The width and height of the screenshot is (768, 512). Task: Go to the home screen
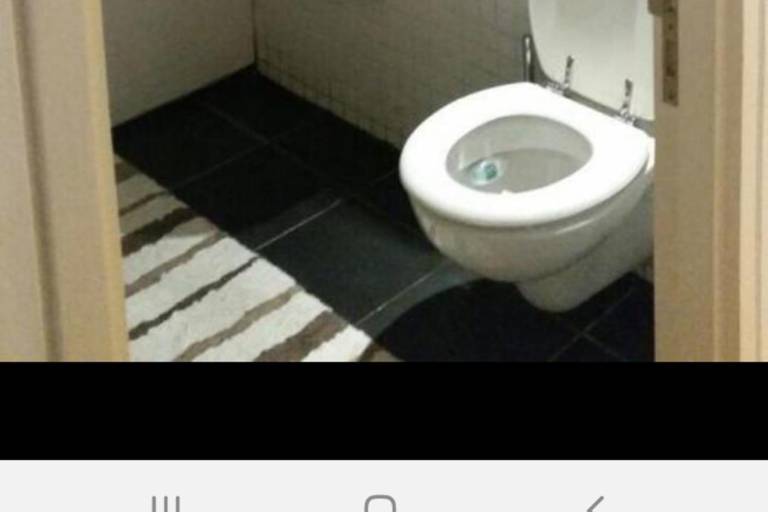[x=380, y=504]
